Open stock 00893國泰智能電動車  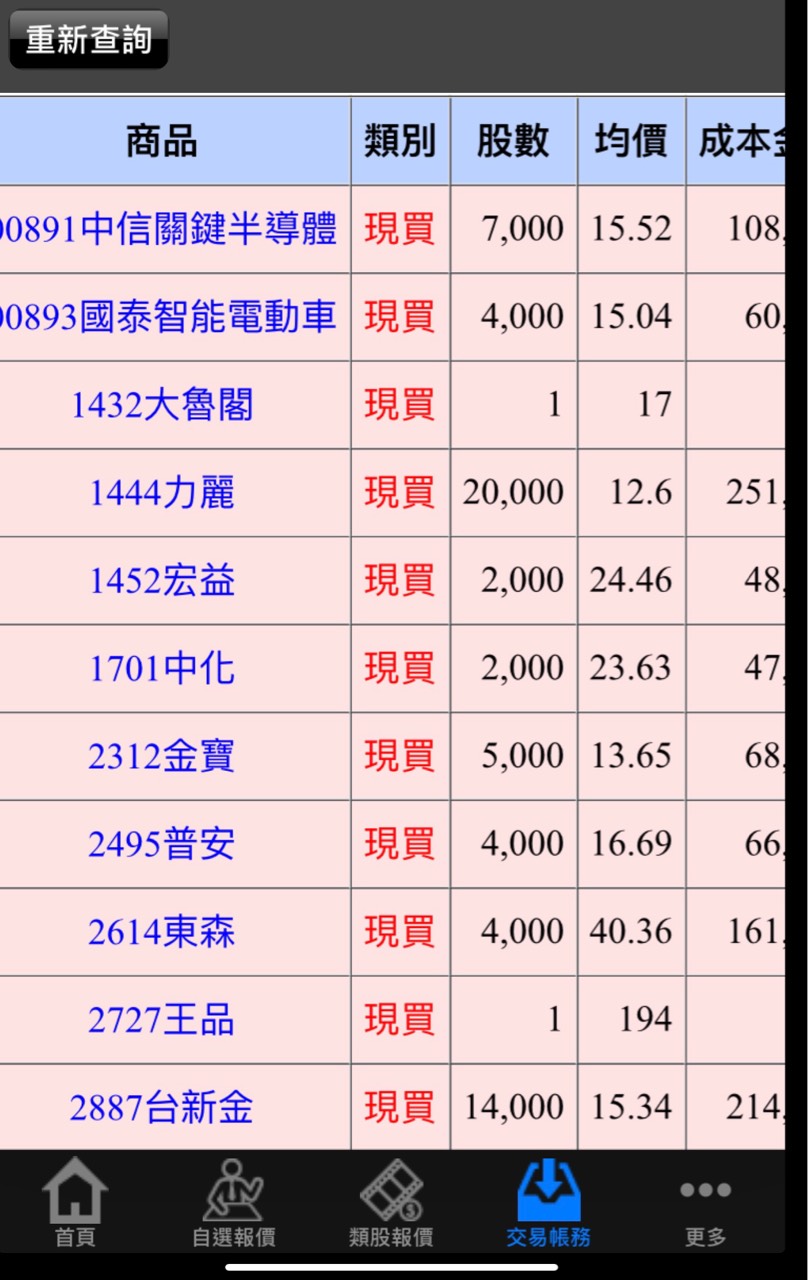168,317
